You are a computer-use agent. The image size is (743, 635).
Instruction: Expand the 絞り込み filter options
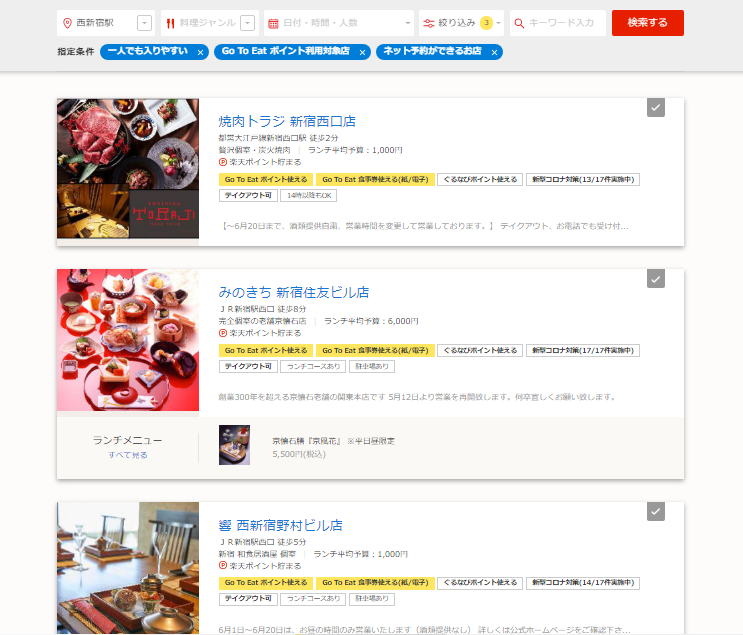(x=461, y=23)
